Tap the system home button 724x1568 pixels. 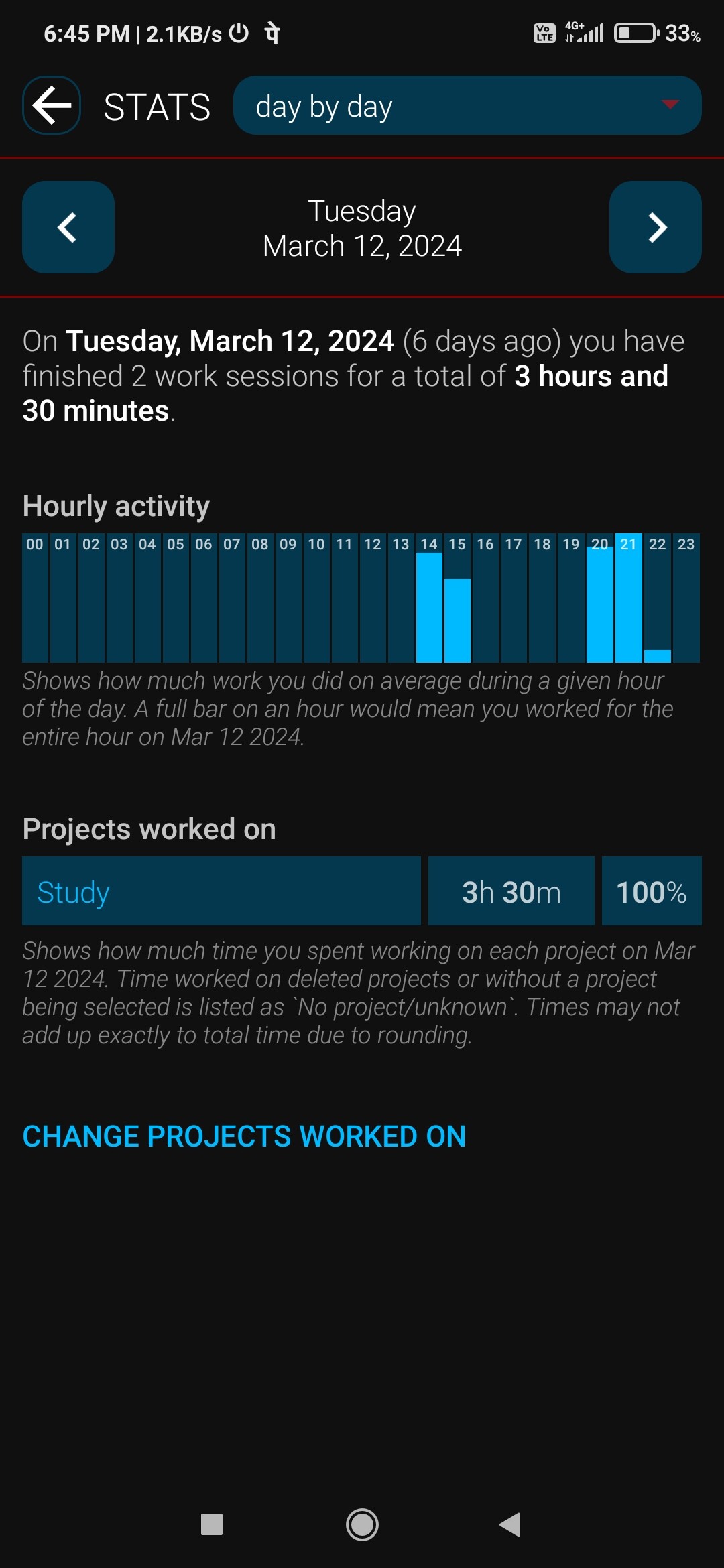[x=362, y=1524]
